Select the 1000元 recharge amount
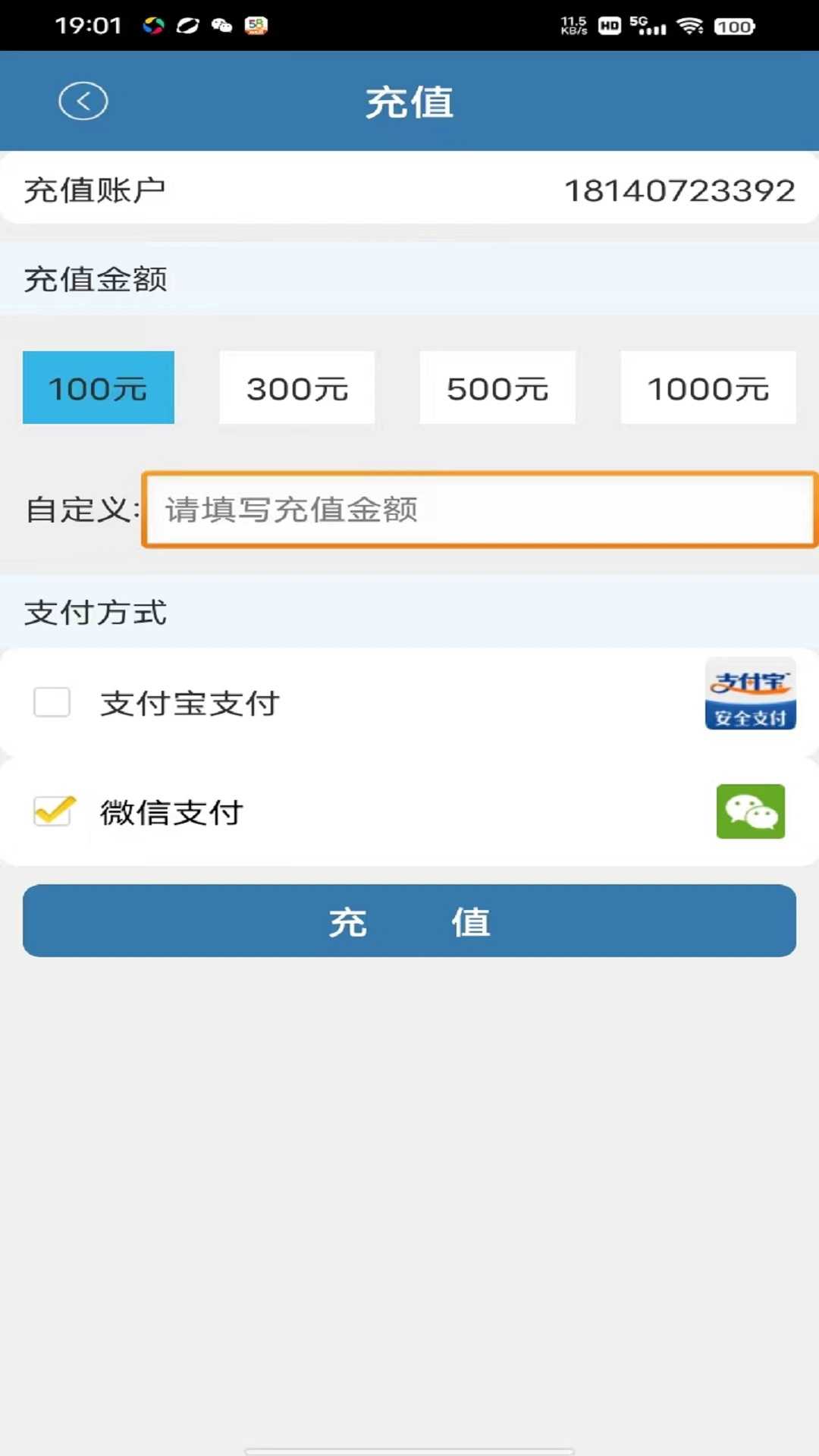This screenshot has height=1456, width=819. [x=708, y=388]
